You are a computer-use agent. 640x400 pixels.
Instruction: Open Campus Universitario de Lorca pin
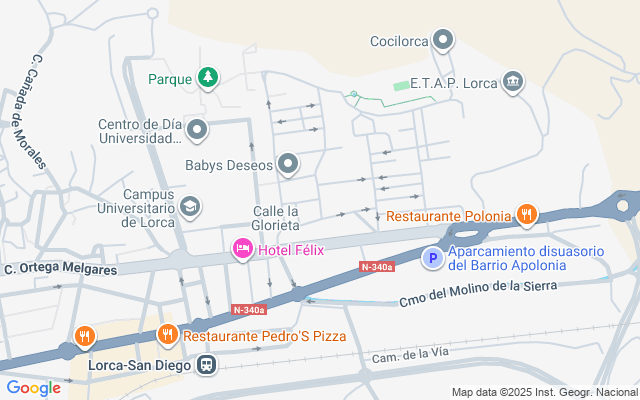coord(190,207)
